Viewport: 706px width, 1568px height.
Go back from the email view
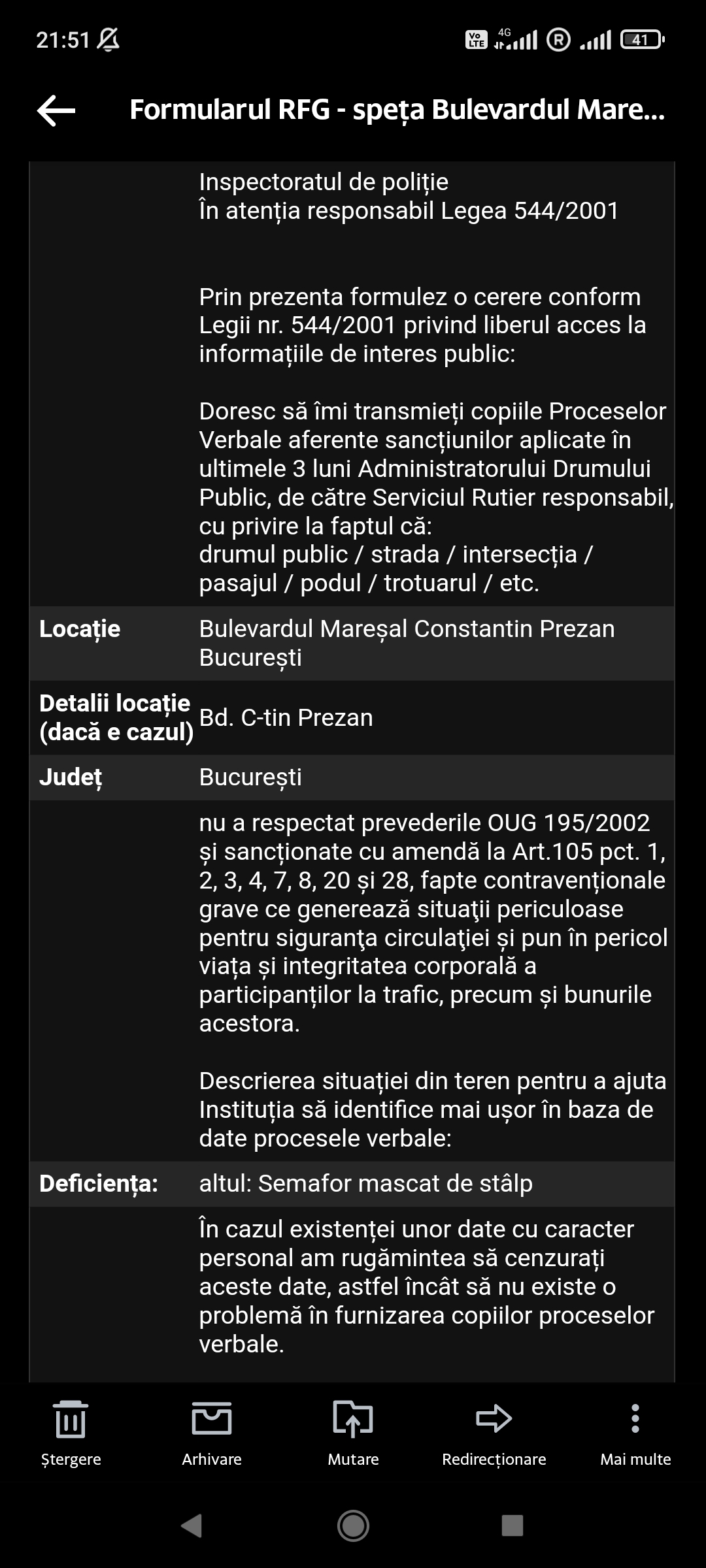(56, 110)
